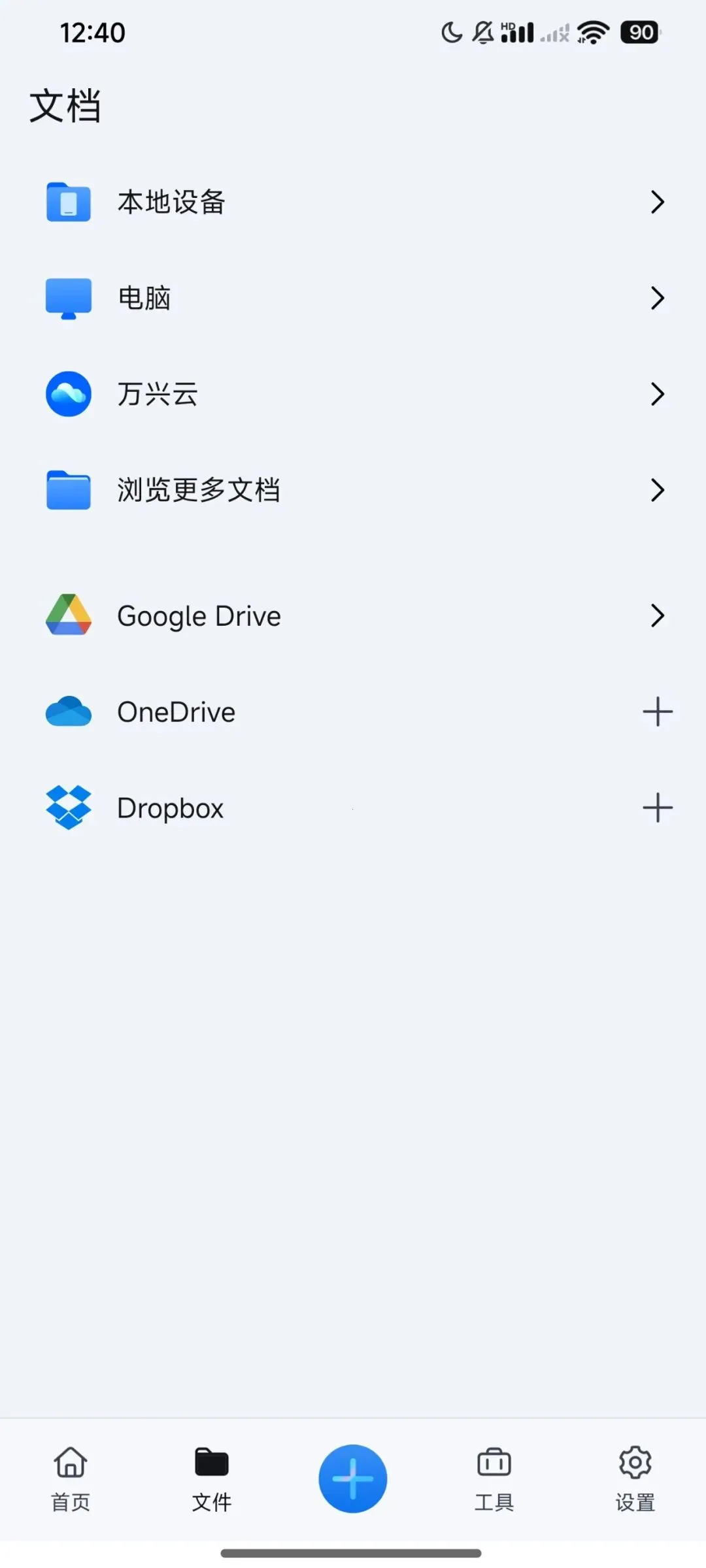Add a OneDrive account

click(657, 711)
